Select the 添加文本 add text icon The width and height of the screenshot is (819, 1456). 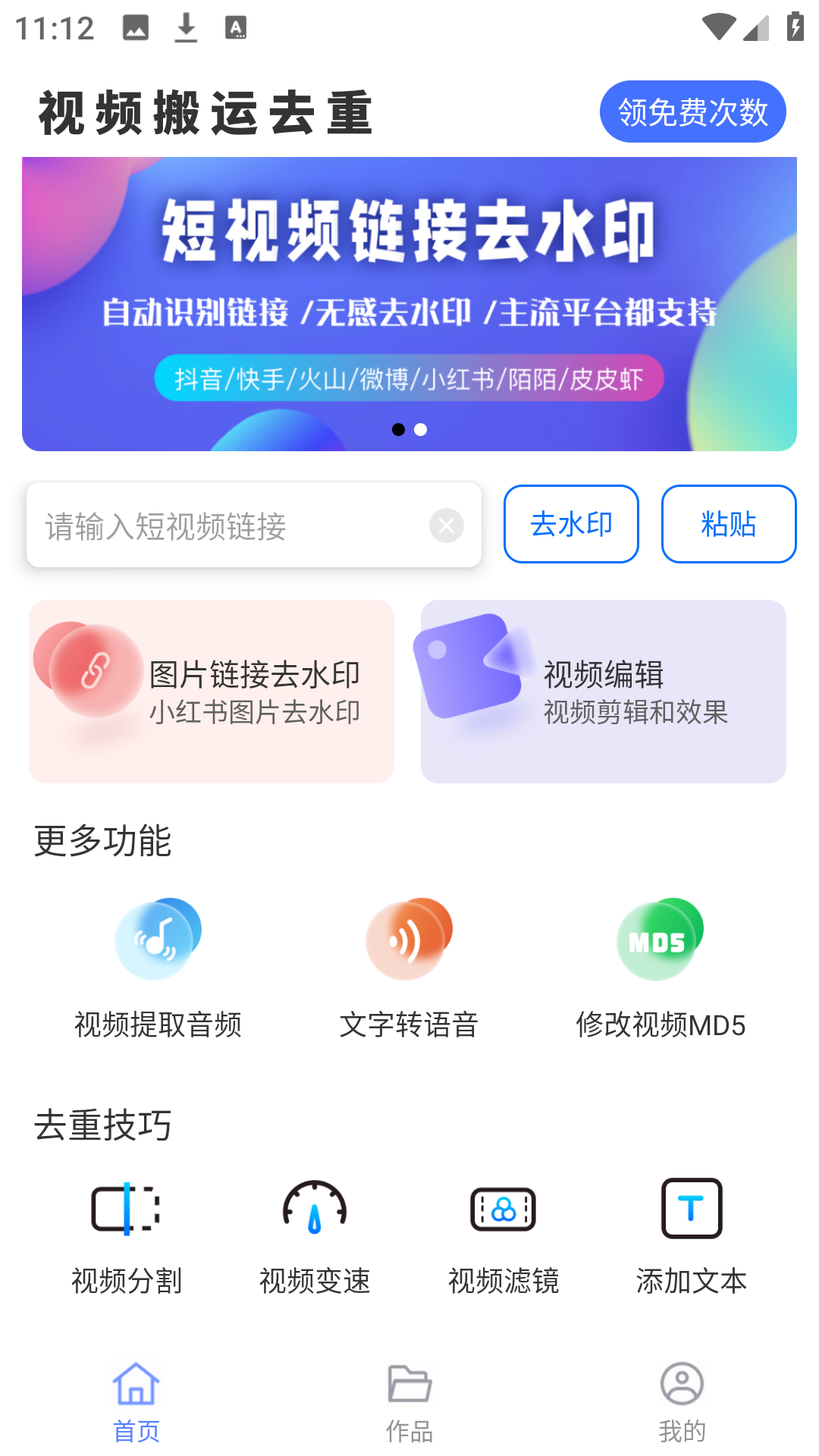coord(691,1208)
